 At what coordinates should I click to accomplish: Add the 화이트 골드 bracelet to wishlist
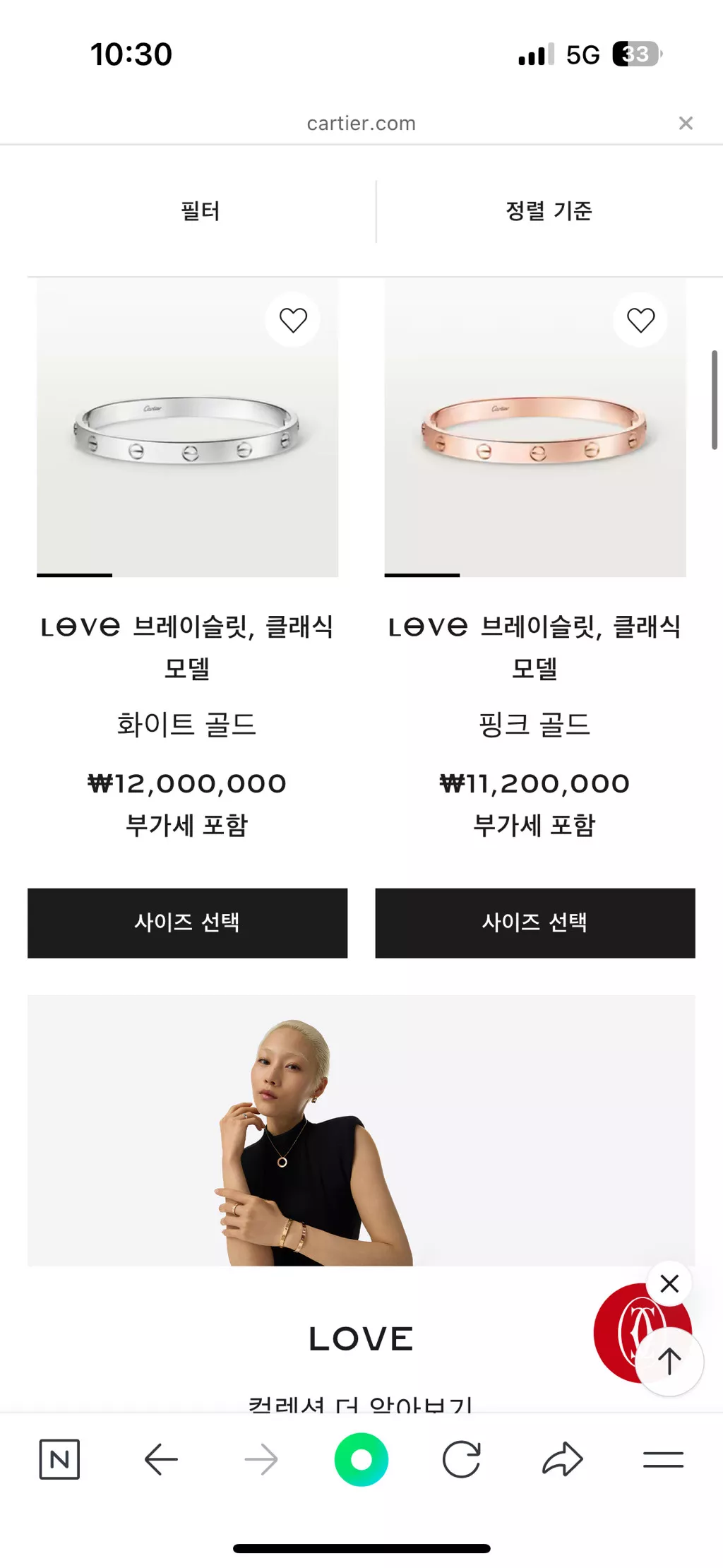[x=293, y=321]
